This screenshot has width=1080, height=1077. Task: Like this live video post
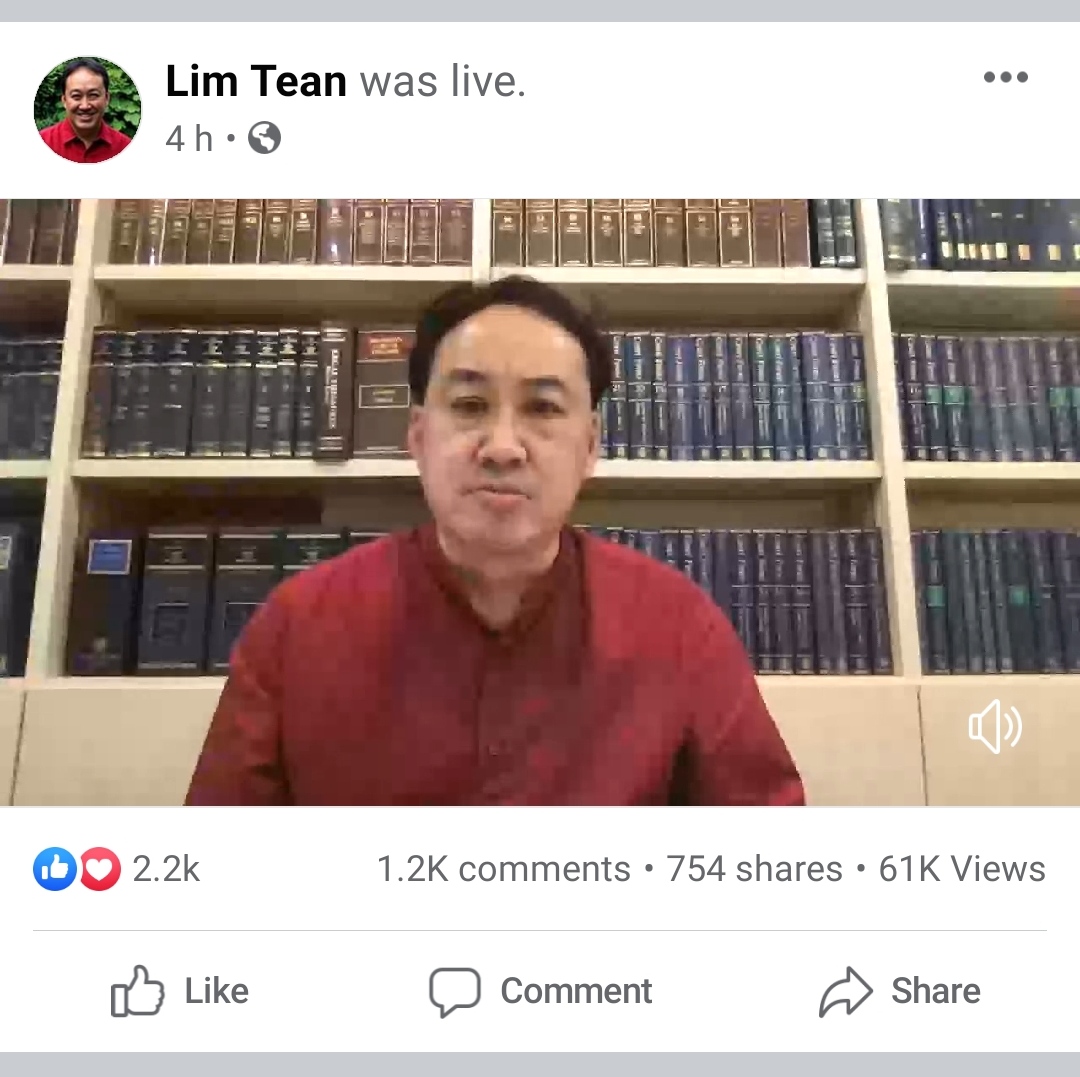(180, 991)
